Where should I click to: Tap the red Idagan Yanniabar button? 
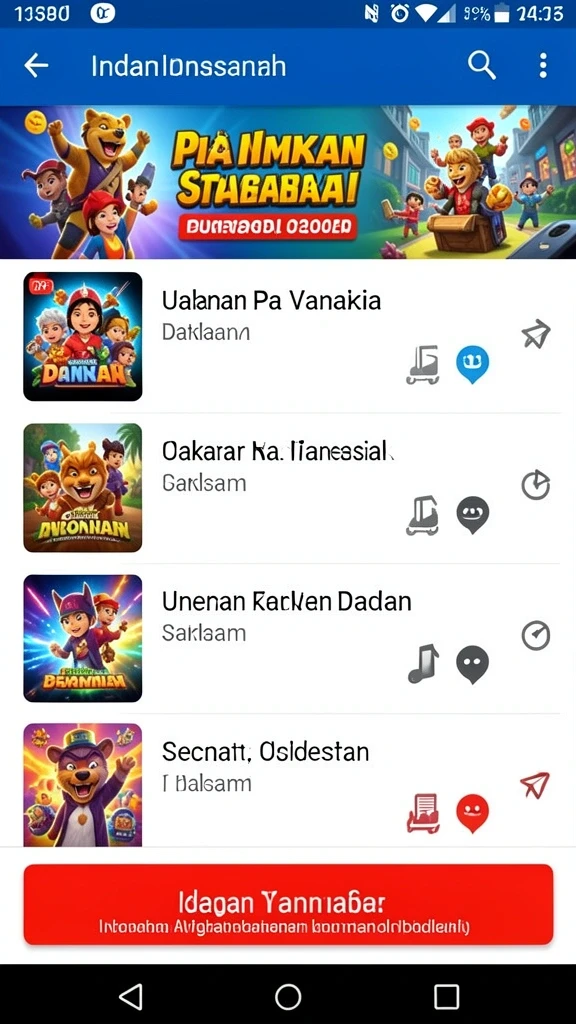point(288,904)
